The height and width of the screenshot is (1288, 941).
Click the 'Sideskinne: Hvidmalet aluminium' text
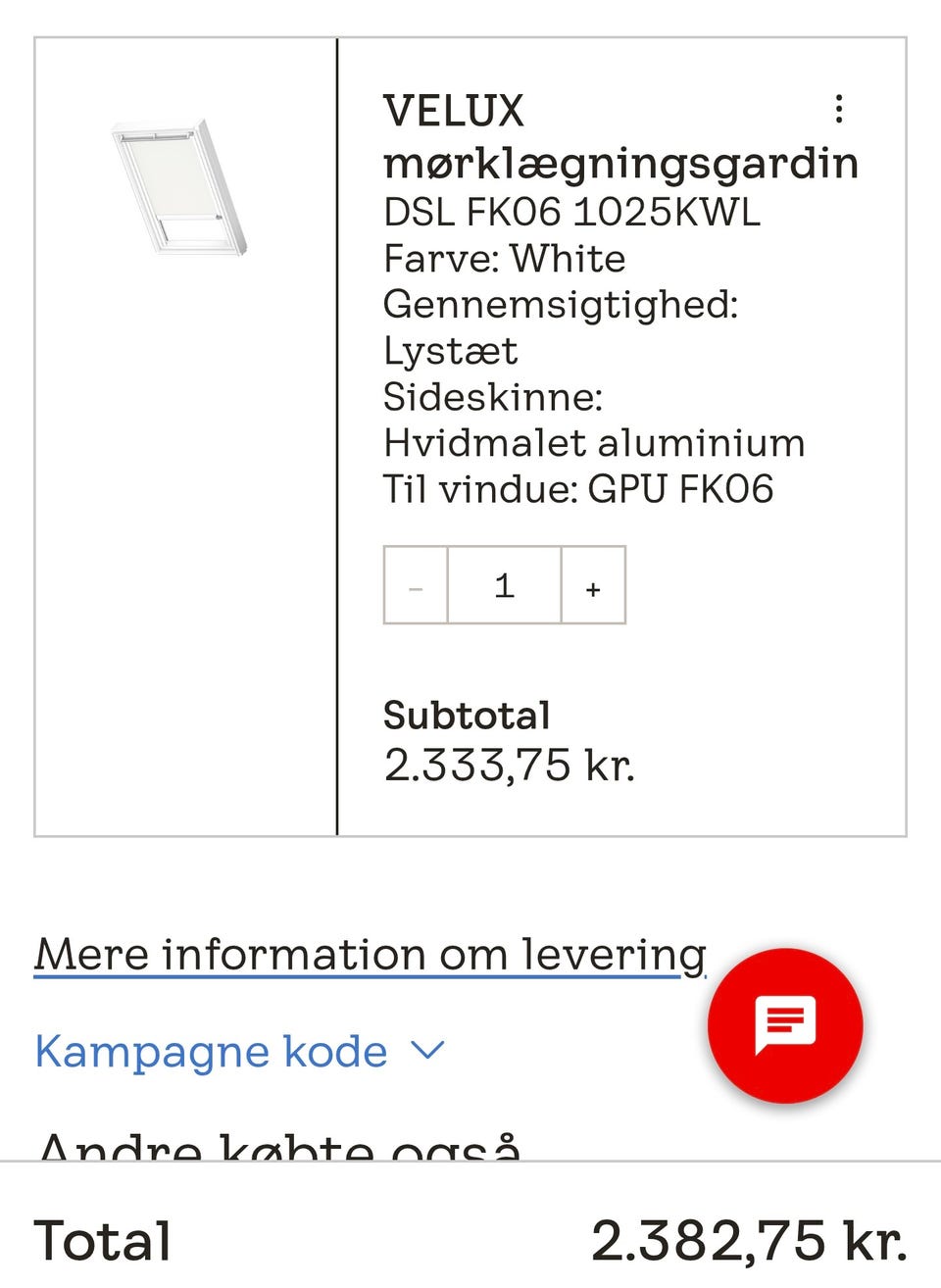tap(593, 420)
